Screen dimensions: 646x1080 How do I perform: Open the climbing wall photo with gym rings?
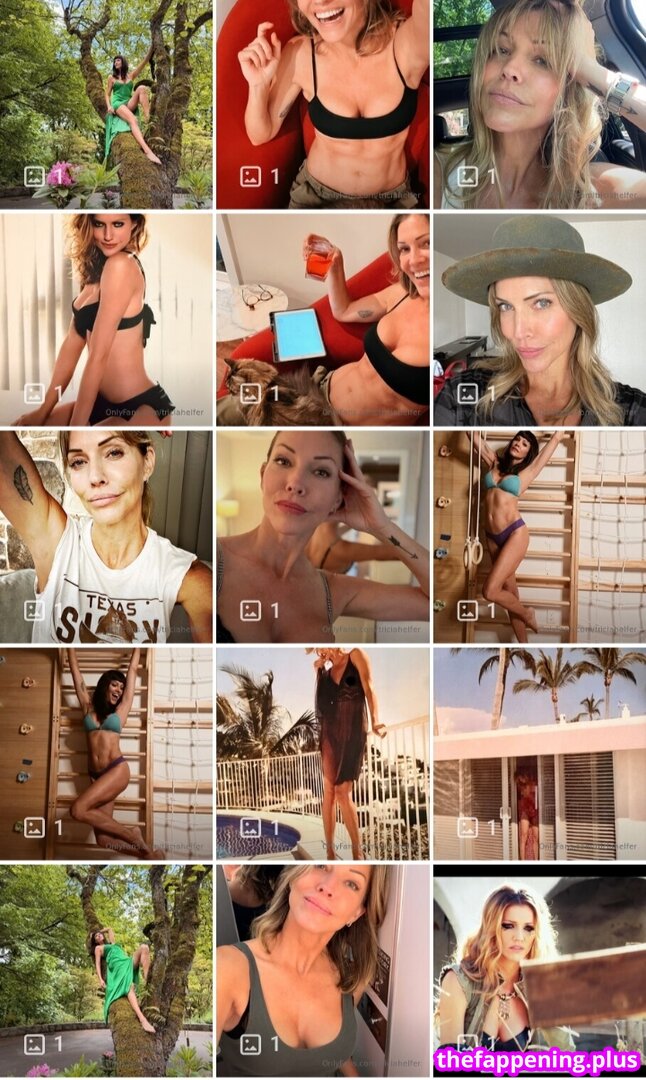540,537
